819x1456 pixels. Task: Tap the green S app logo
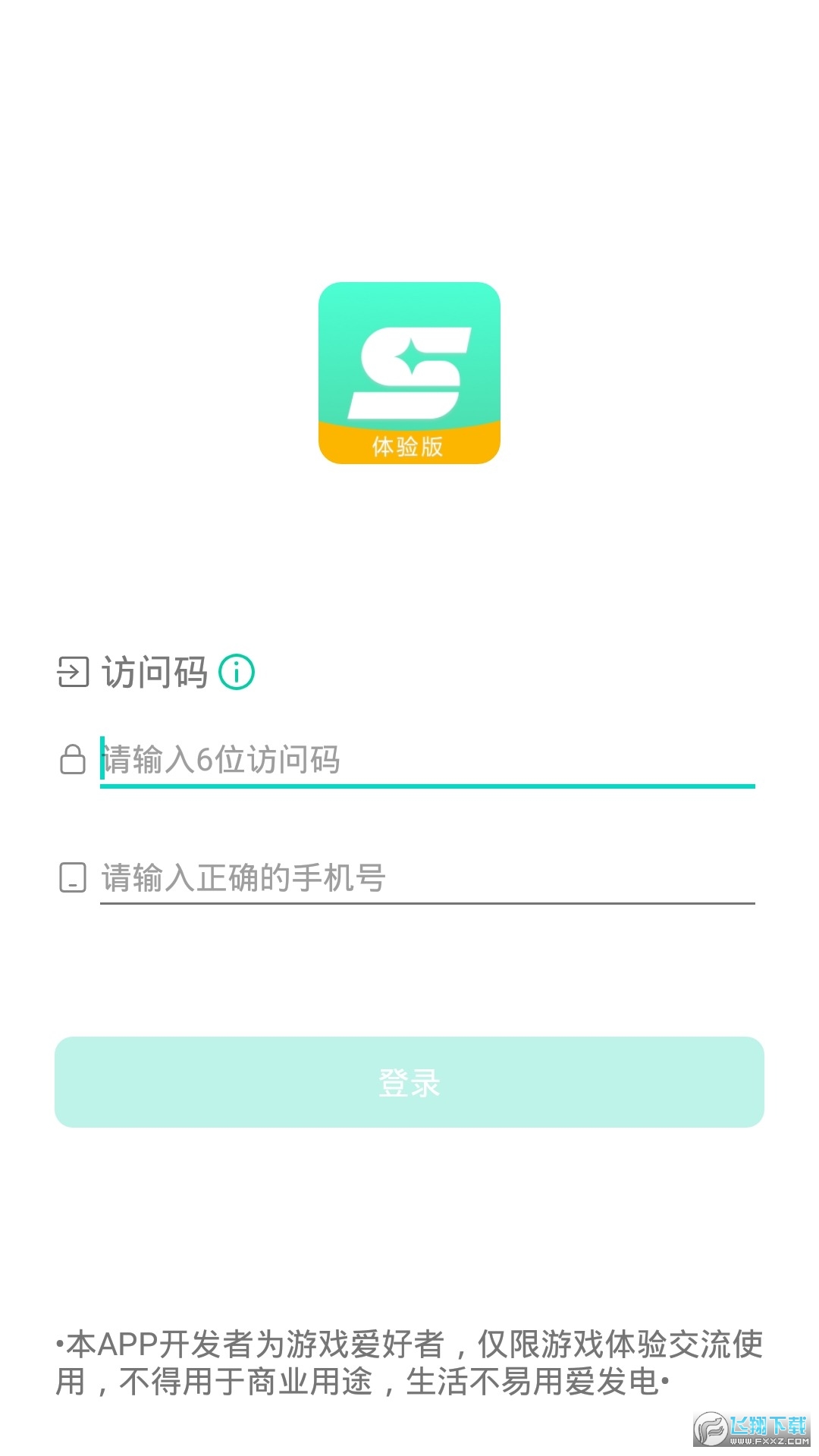click(409, 364)
